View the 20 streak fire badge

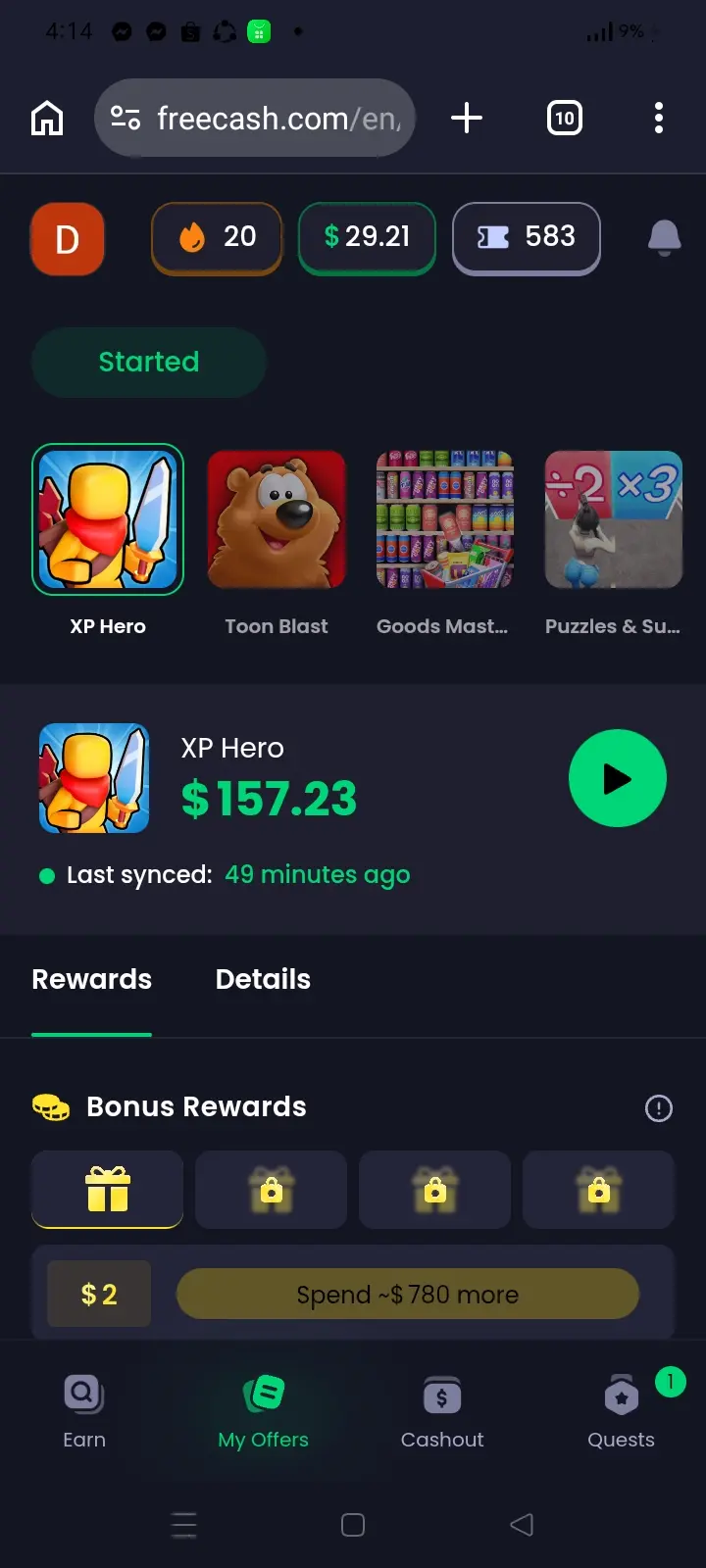point(217,238)
